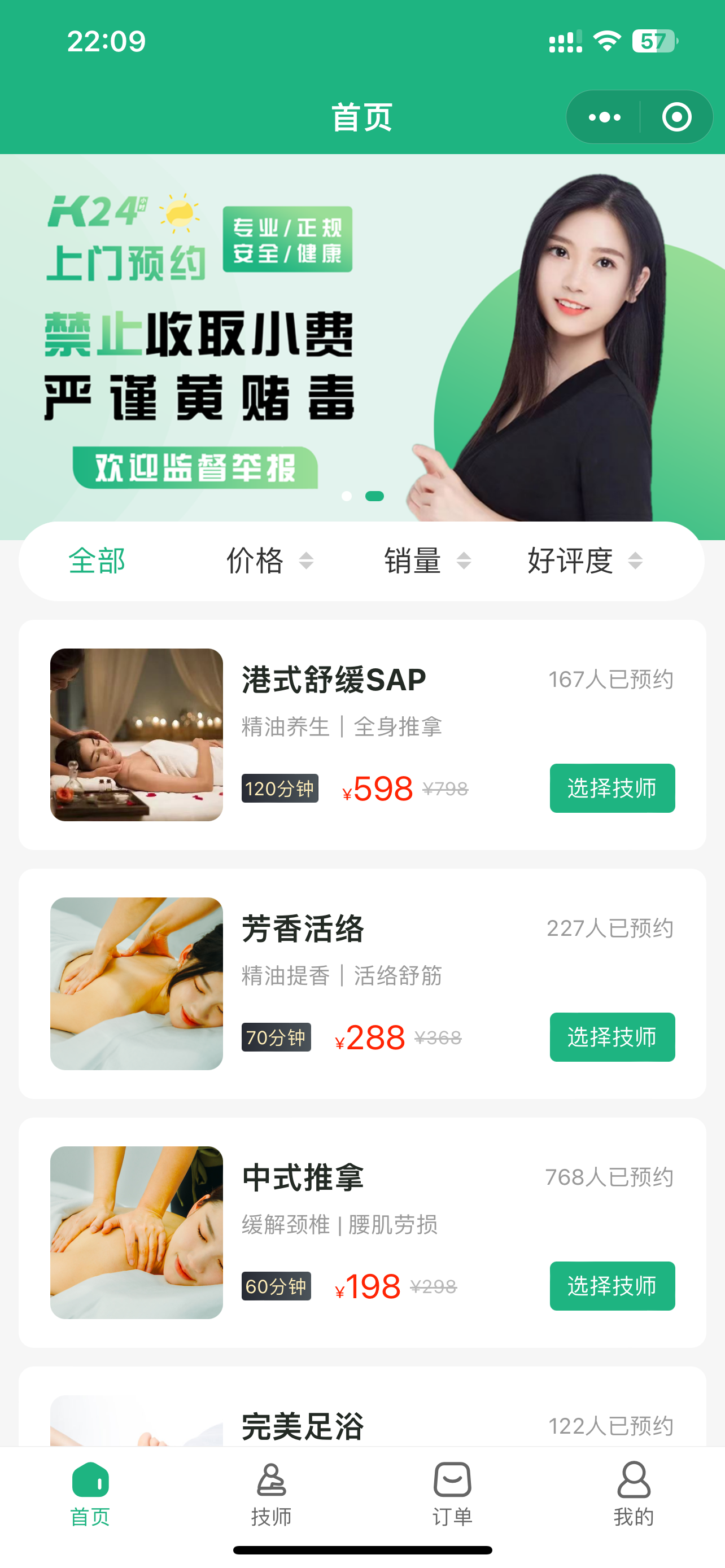Switch to the 全部 filter tab

(x=97, y=561)
